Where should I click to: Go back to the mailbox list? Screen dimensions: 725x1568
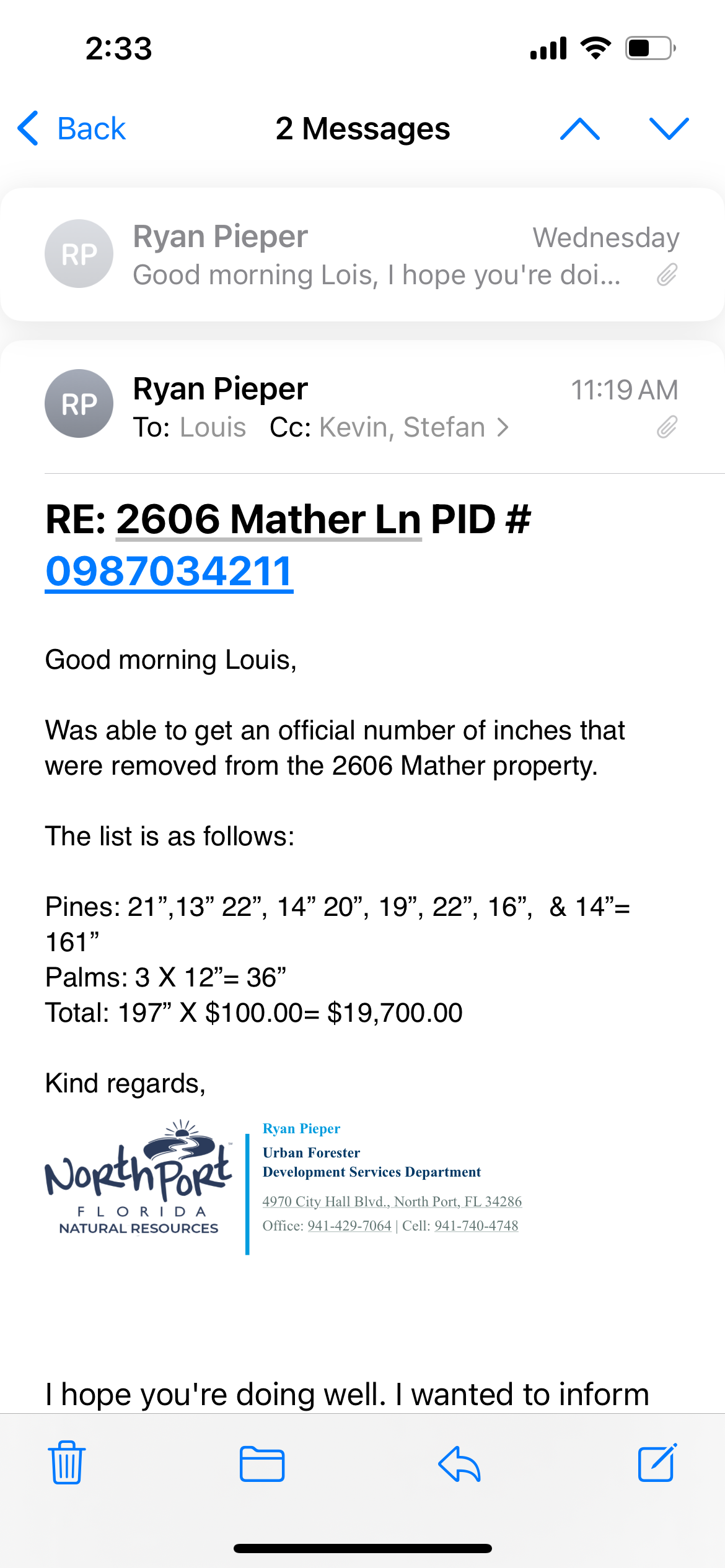72,129
